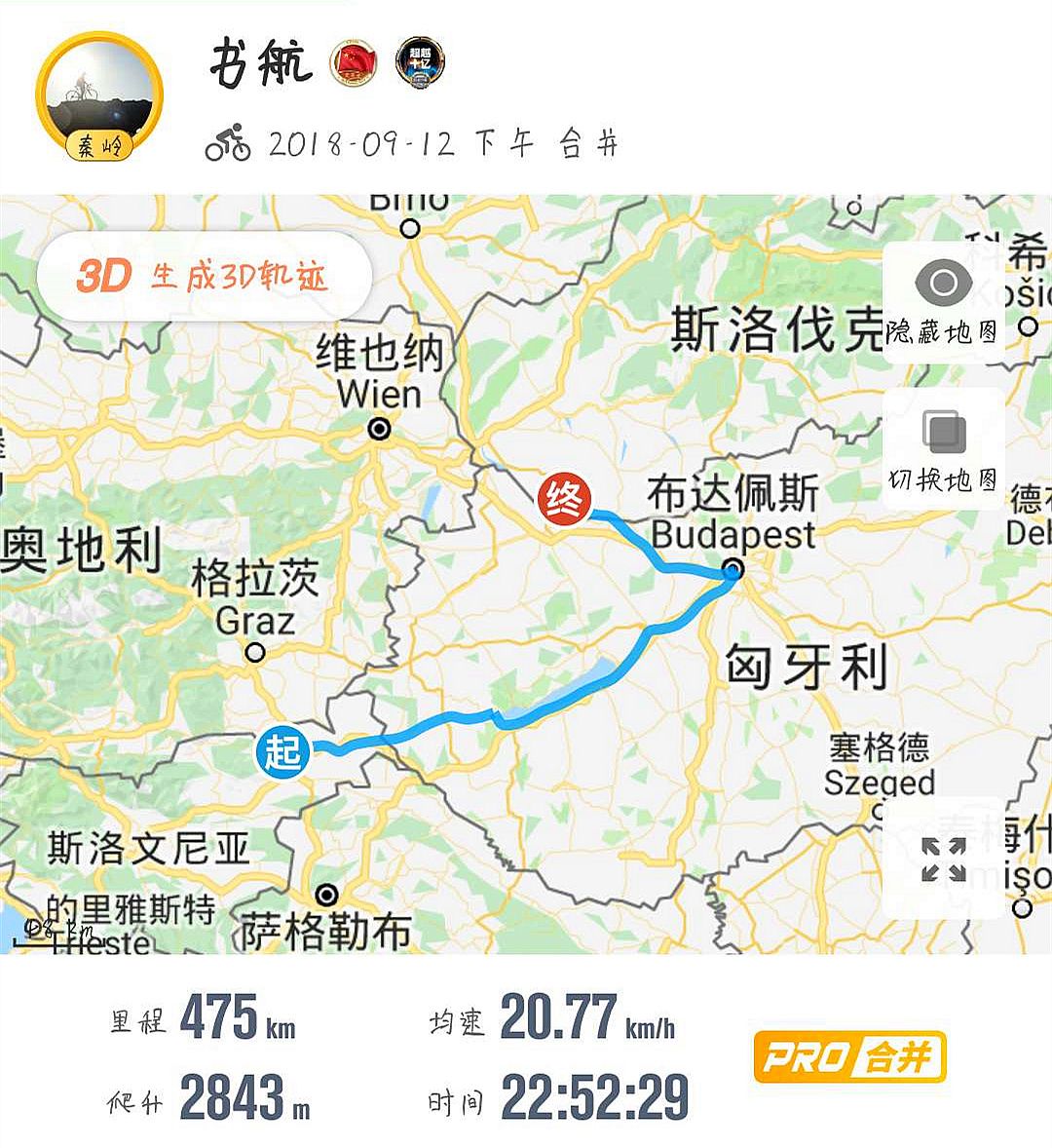Tap the red 终 end marker
The width and height of the screenshot is (1052, 1148).
tap(564, 499)
